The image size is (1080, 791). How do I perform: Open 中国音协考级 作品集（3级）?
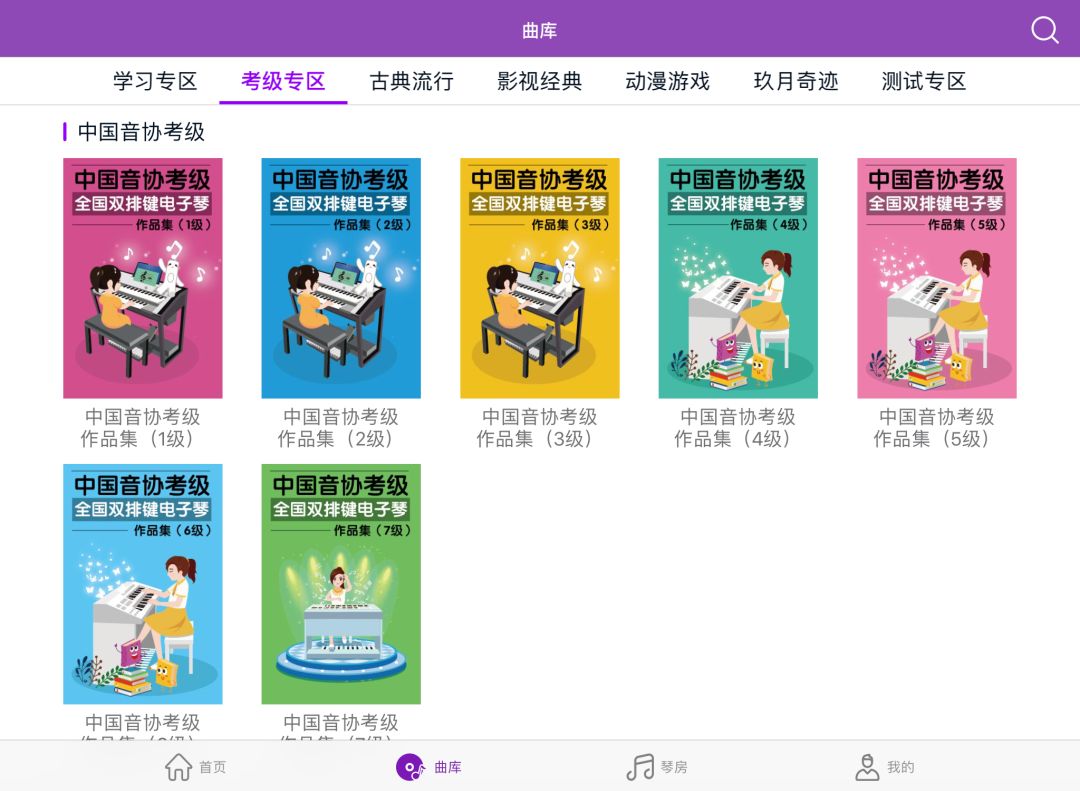(x=539, y=278)
